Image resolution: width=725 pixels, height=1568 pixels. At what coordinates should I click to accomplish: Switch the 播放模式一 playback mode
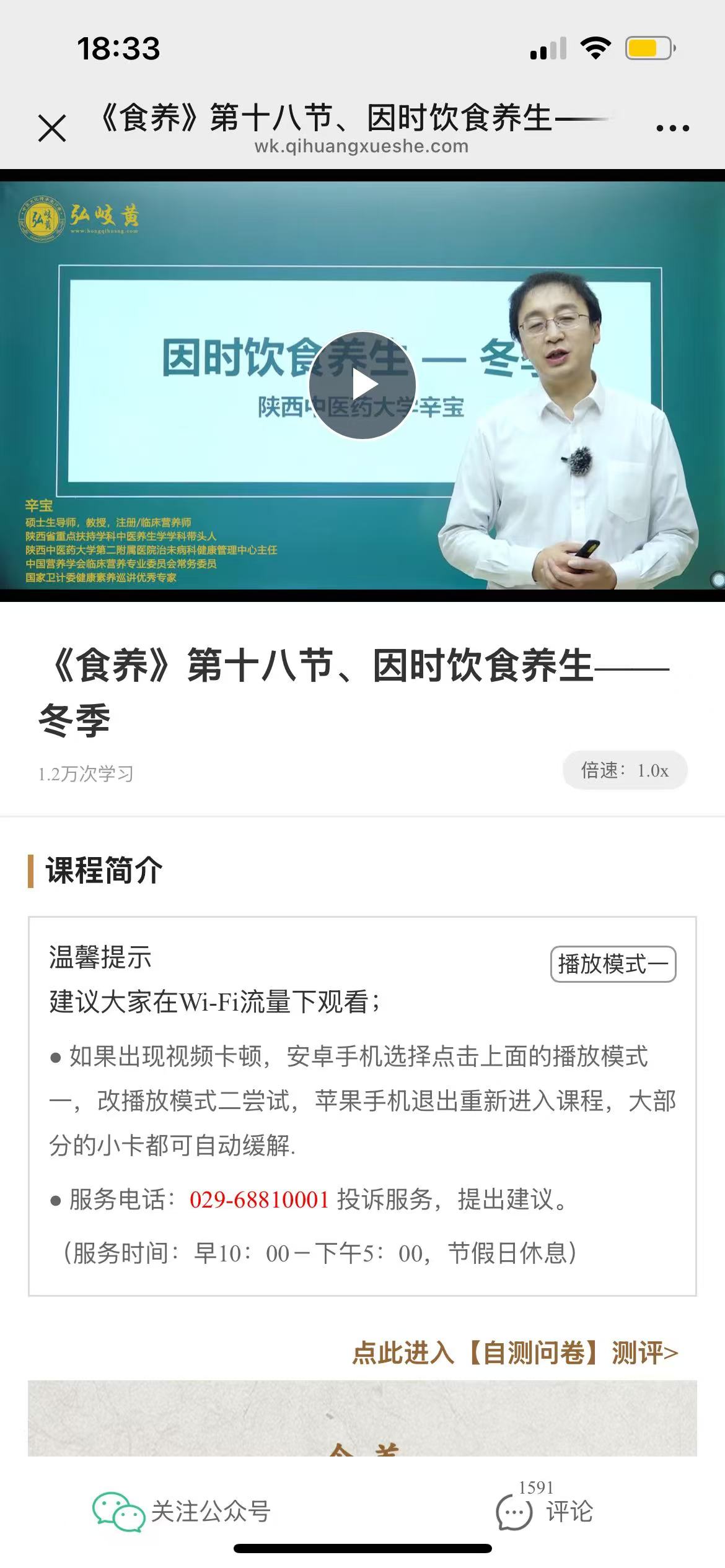613,964
